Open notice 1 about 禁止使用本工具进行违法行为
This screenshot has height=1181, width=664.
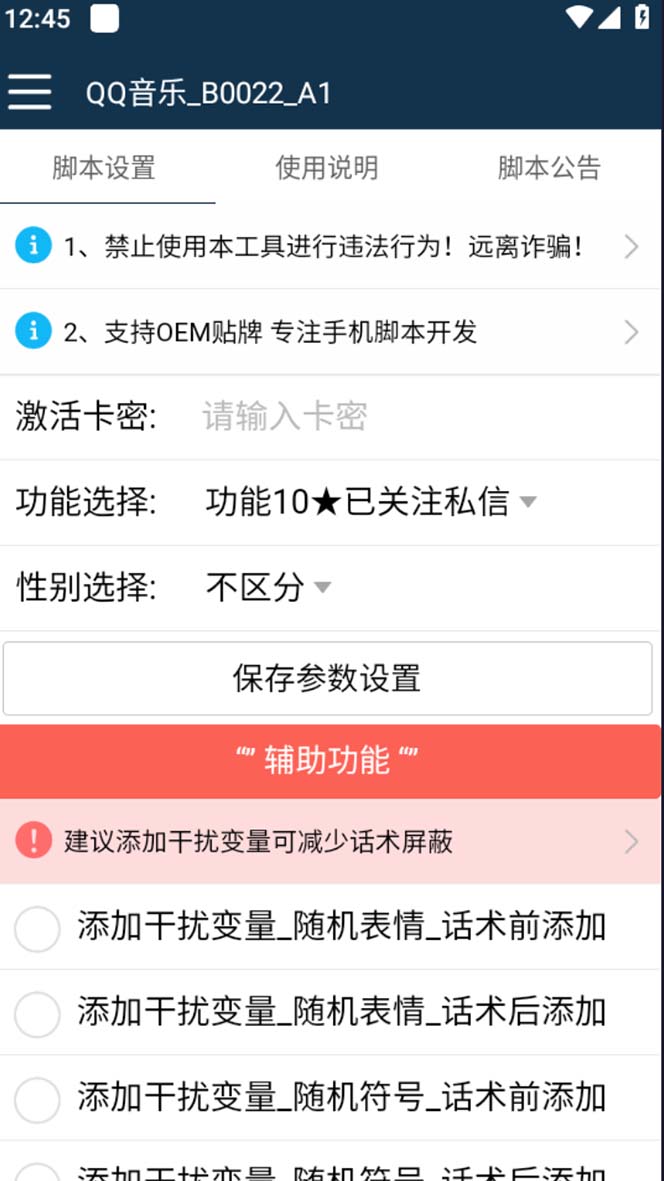[330, 246]
